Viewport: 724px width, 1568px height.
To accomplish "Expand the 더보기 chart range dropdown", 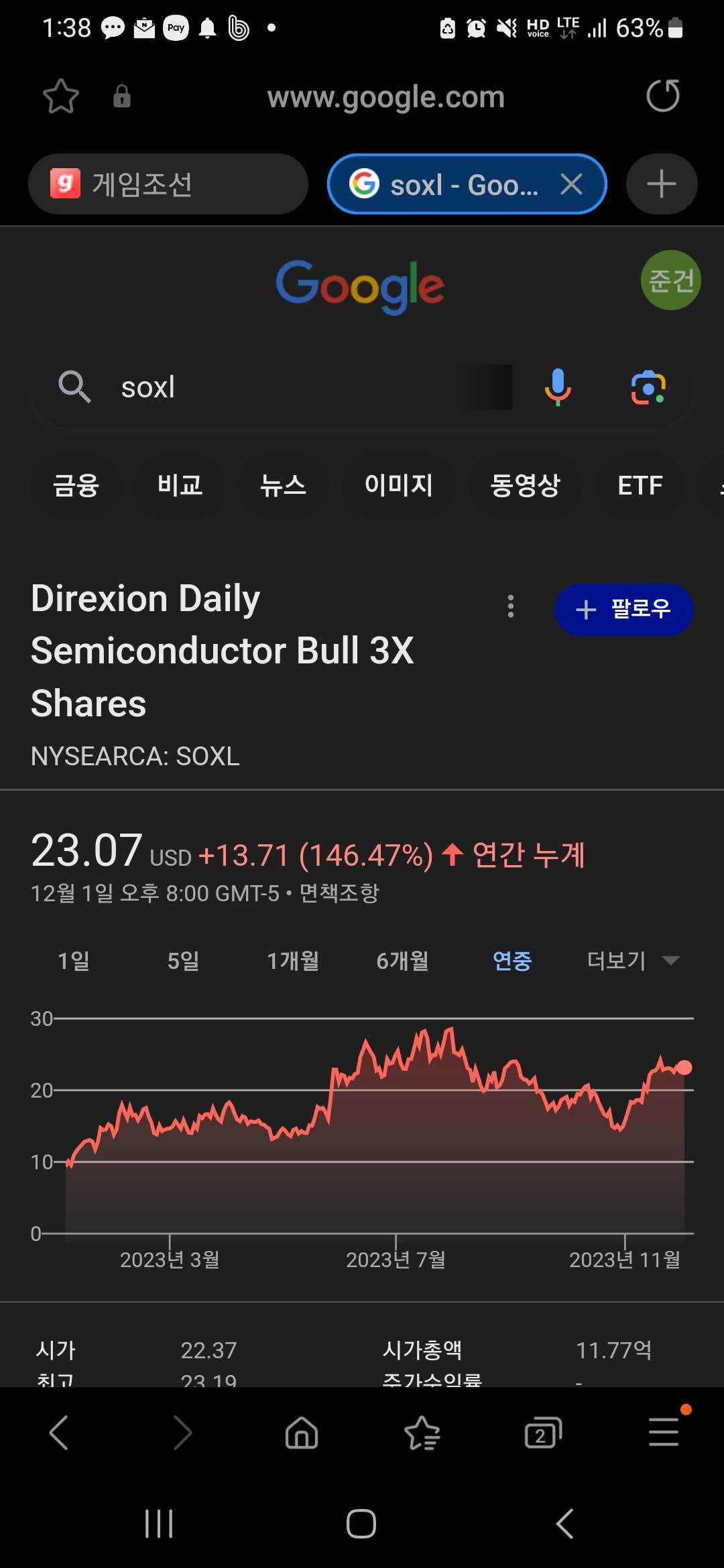I will coord(633,961).
